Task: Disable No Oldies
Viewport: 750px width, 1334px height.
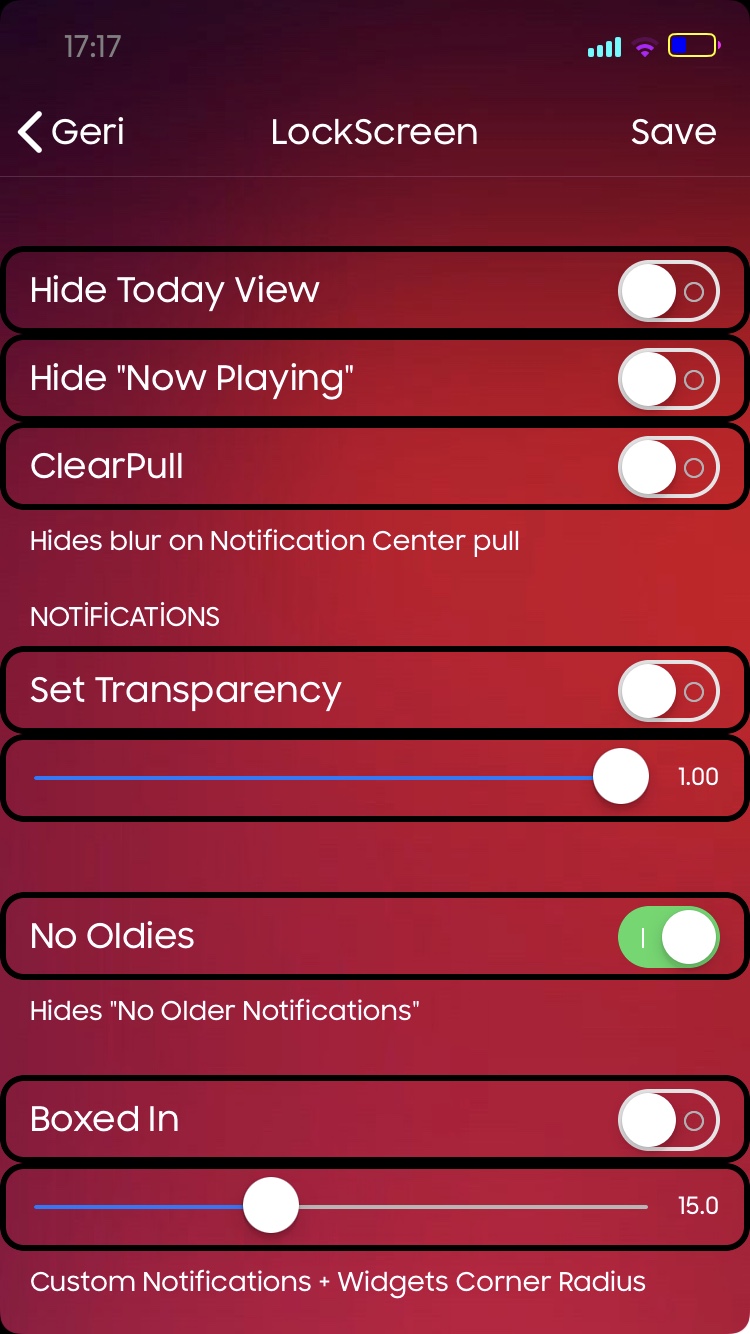Action: [668, 937]
